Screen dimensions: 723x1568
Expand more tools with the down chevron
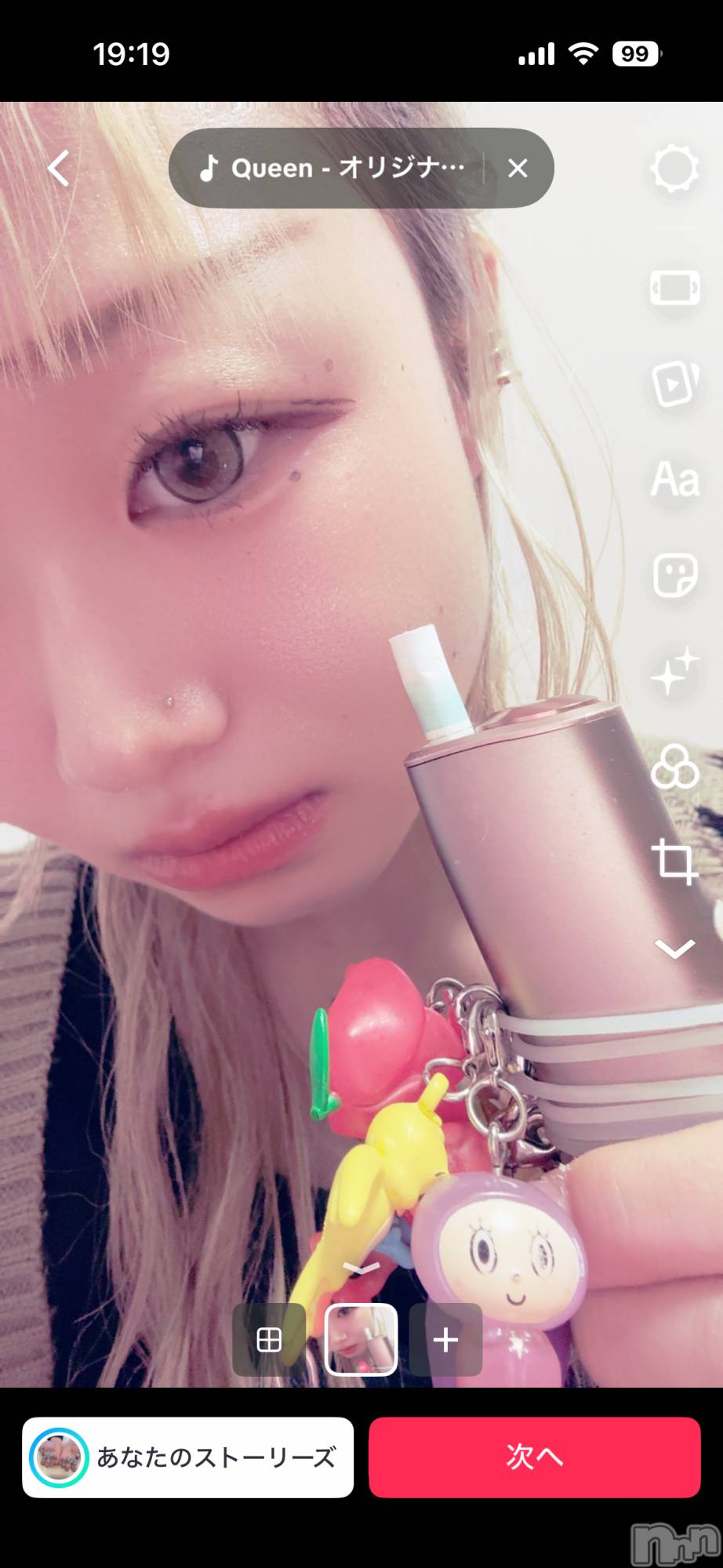(x=674, y=949)
